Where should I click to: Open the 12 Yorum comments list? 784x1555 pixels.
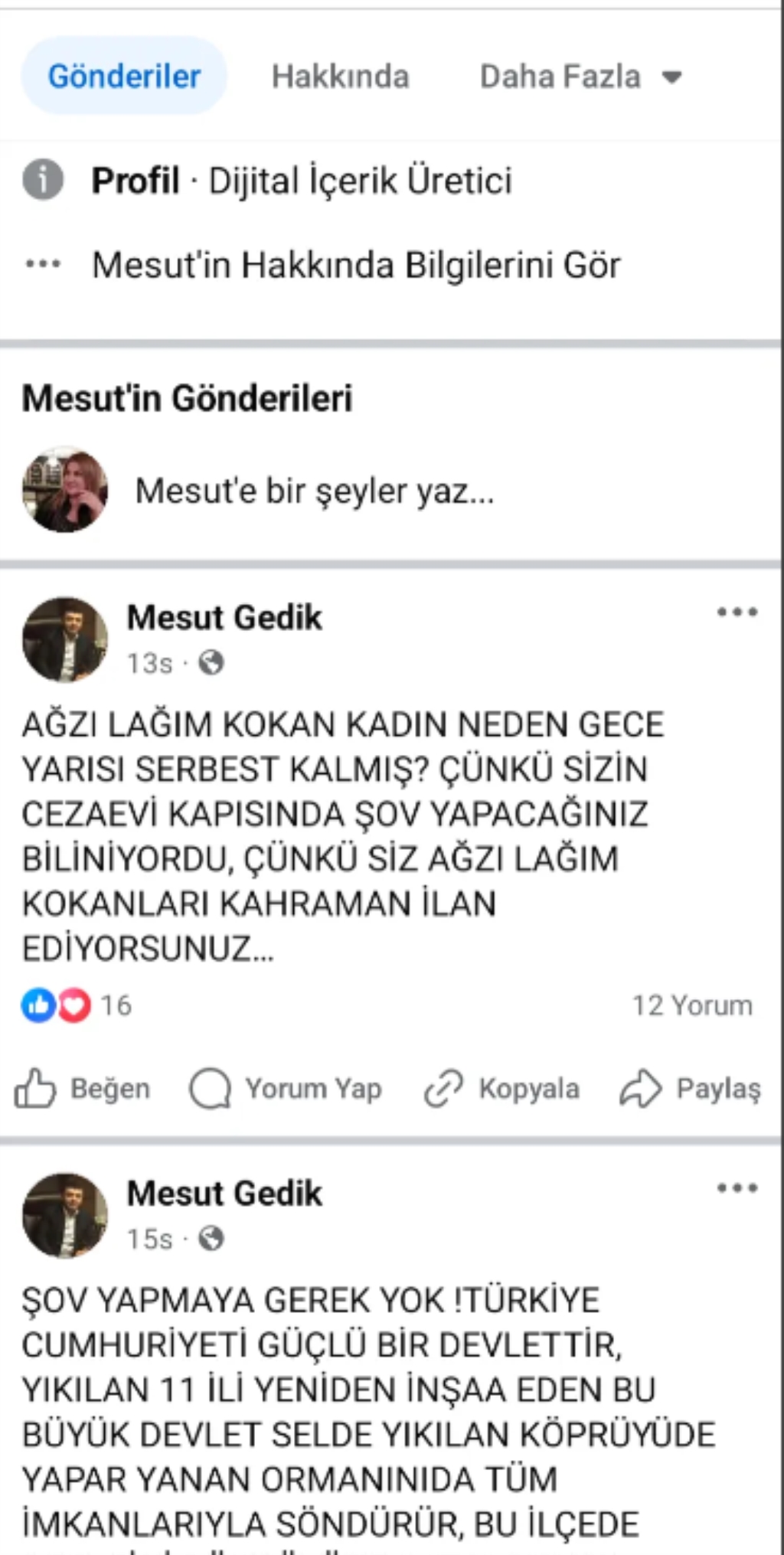tap(691, 1005)
